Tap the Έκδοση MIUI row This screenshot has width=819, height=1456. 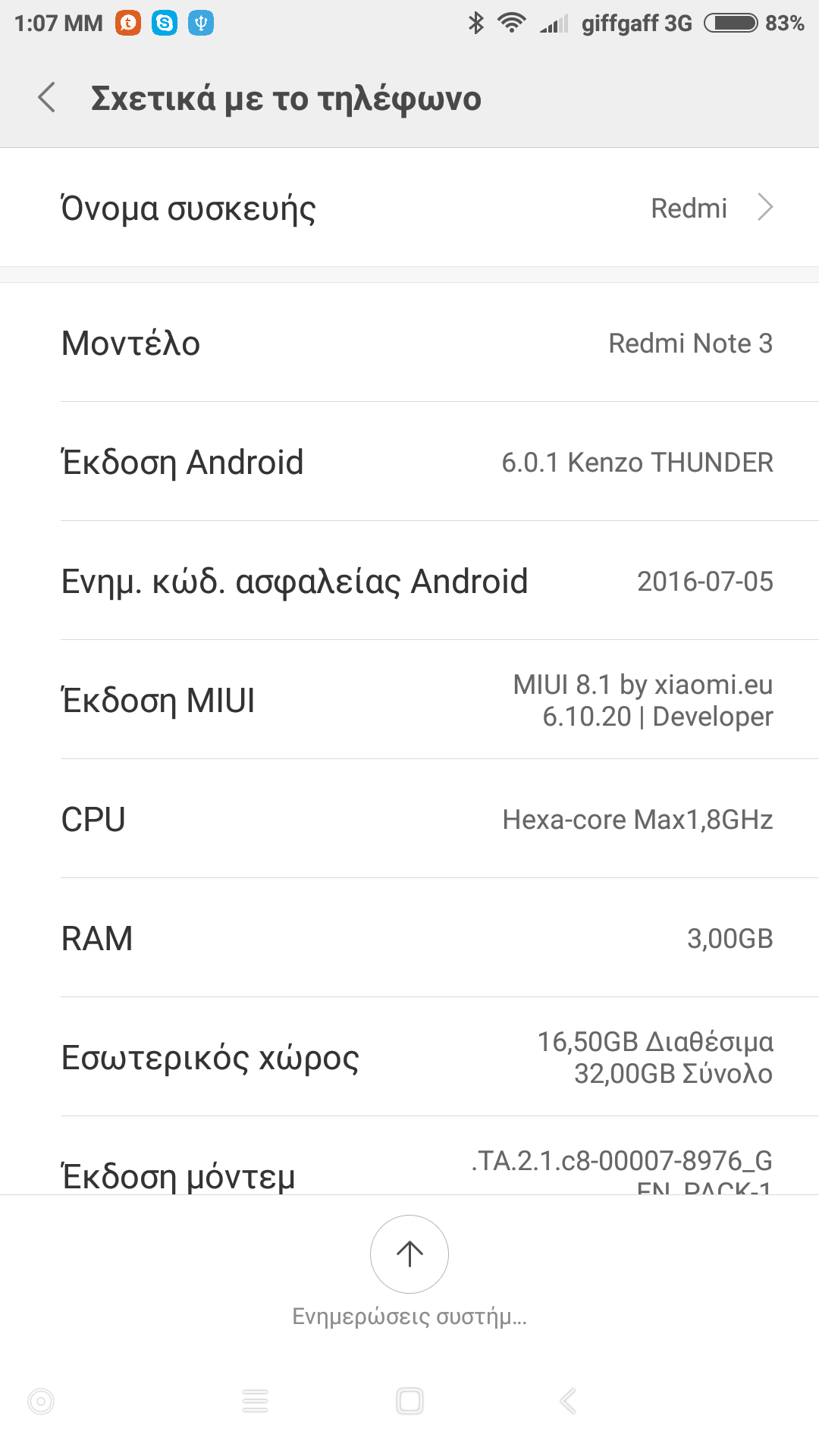click(409, 700)
